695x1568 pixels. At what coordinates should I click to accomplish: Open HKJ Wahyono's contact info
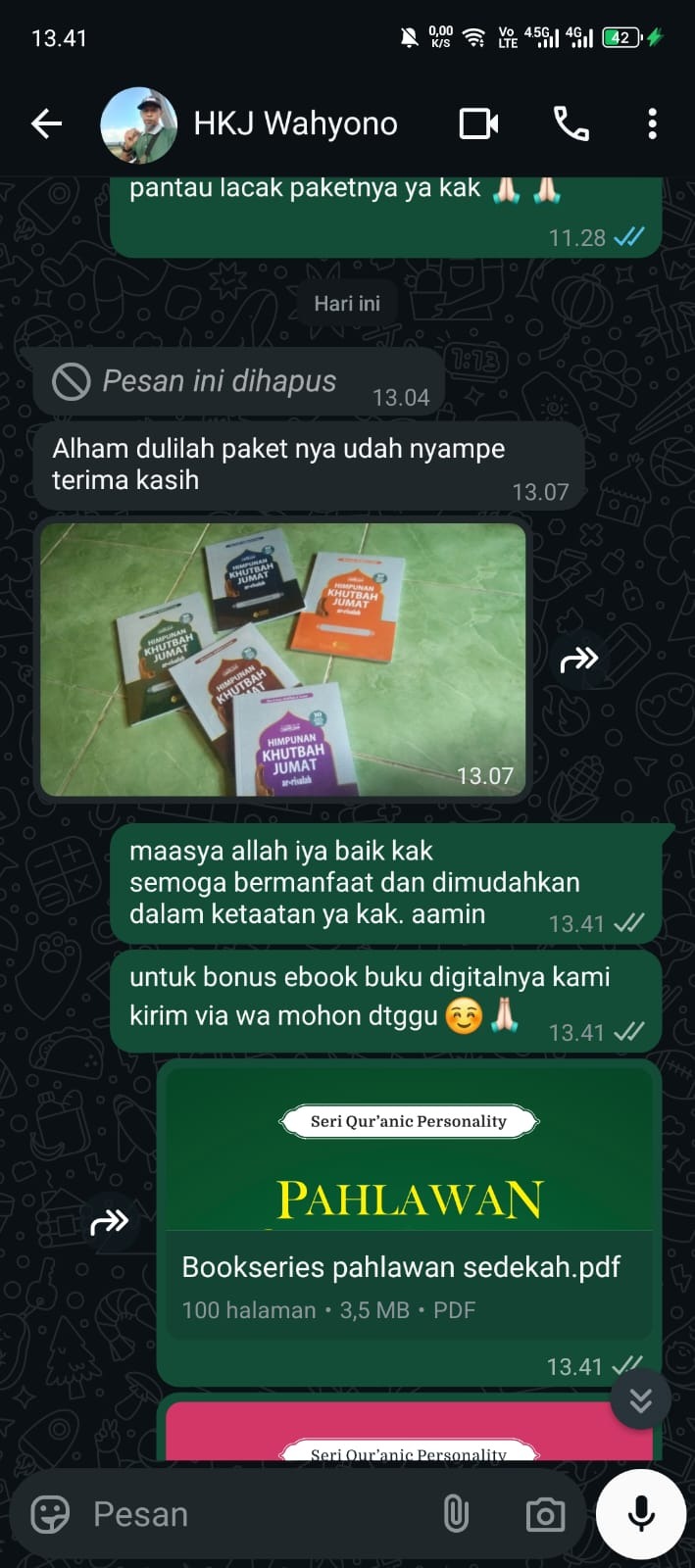[294, 123]
